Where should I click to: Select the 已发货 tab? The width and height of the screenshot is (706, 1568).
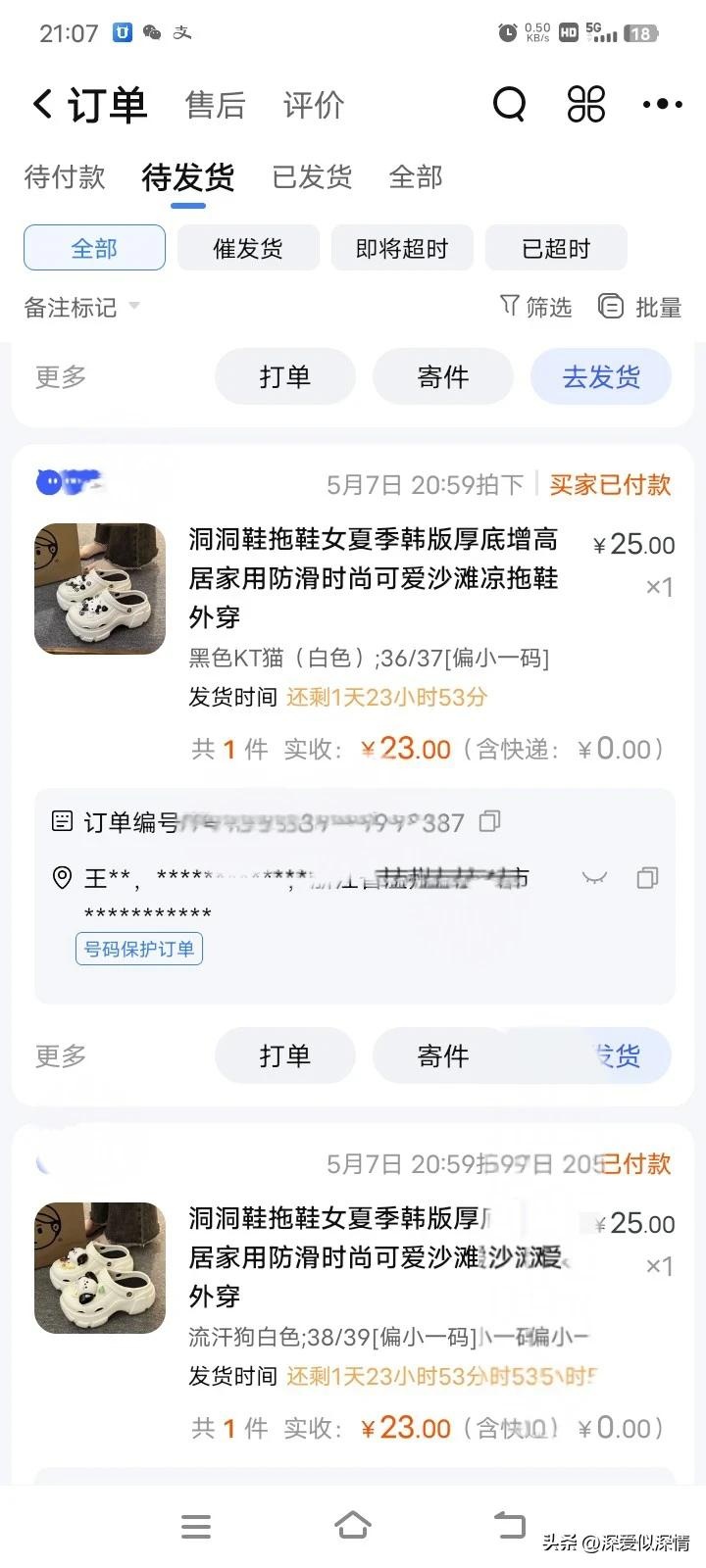[x=312, y=177]
